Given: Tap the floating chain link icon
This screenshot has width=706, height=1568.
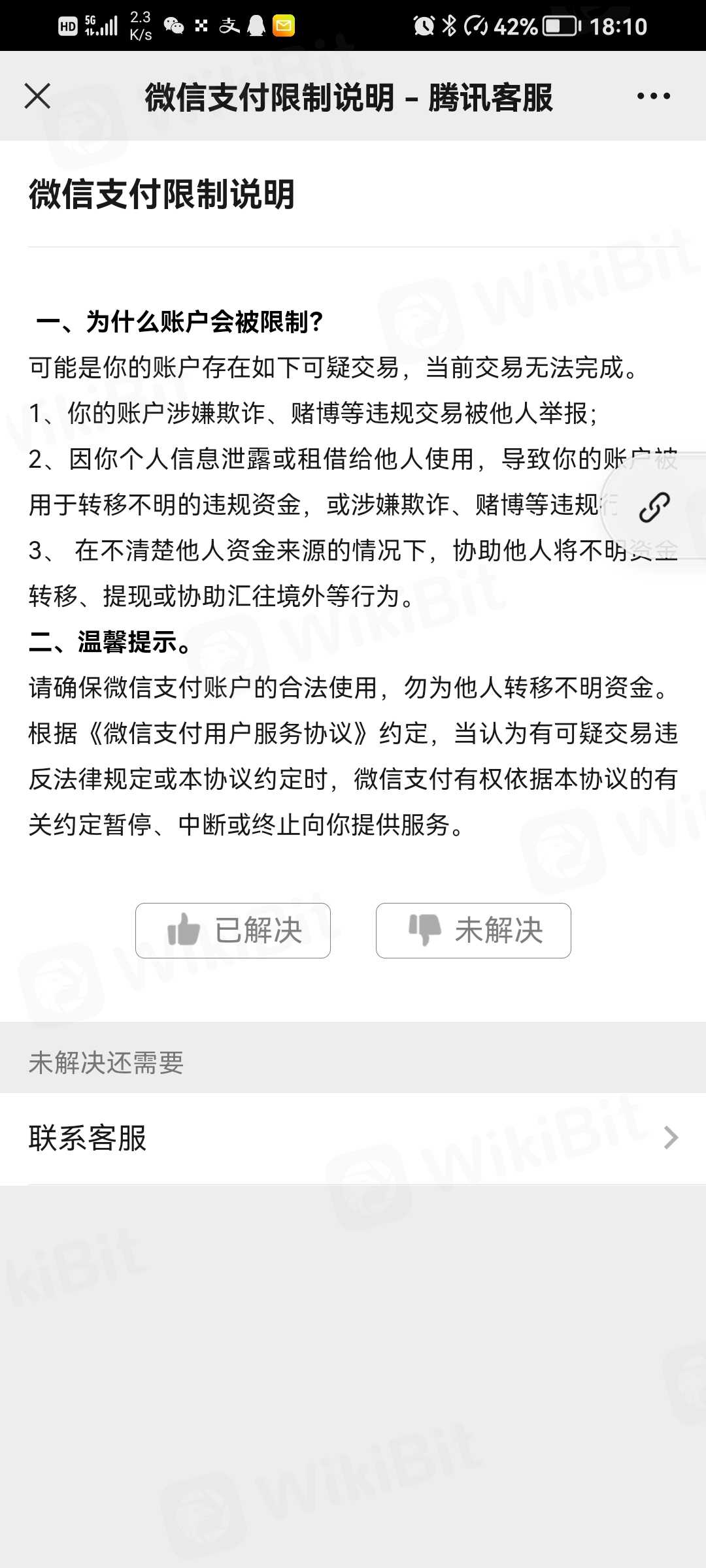Looking at the screenshot, I should pyautogui.click(x=654, y=507).
